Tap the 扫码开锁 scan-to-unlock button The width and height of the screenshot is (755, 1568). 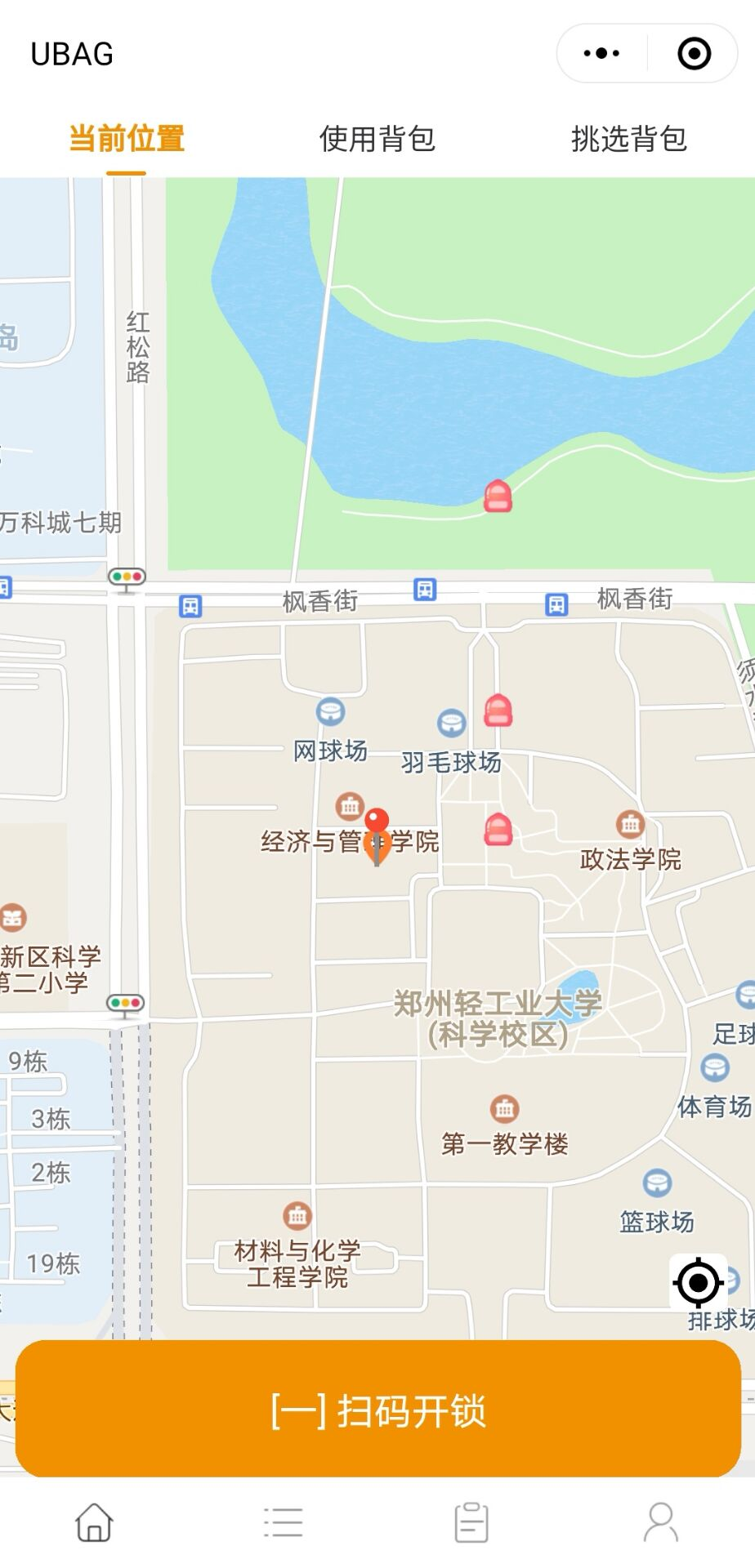tap(378, 1409)
